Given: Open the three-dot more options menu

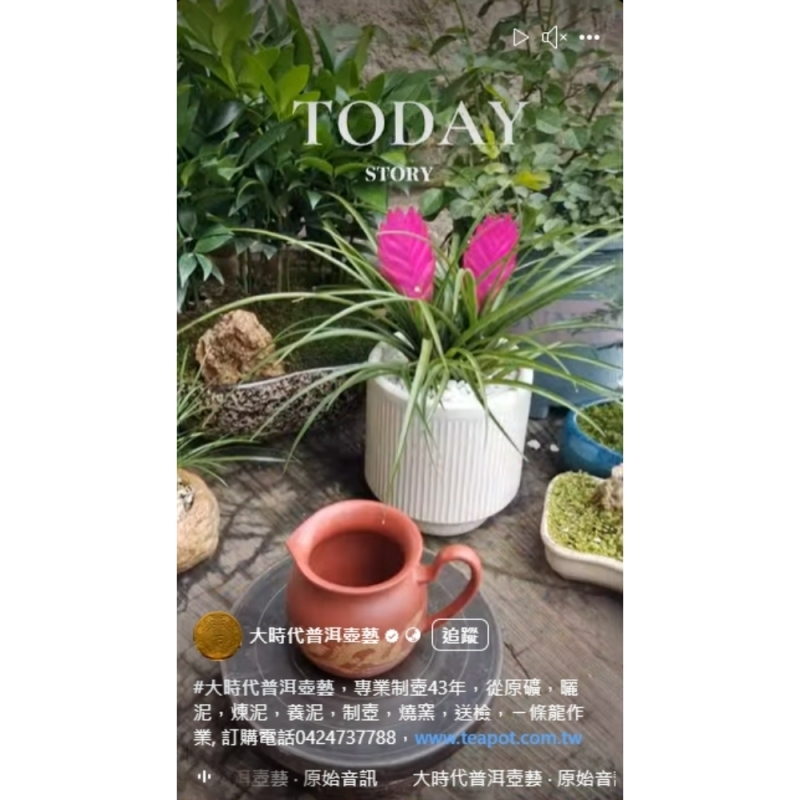Looking at the screenshot, I should (590, 38).
